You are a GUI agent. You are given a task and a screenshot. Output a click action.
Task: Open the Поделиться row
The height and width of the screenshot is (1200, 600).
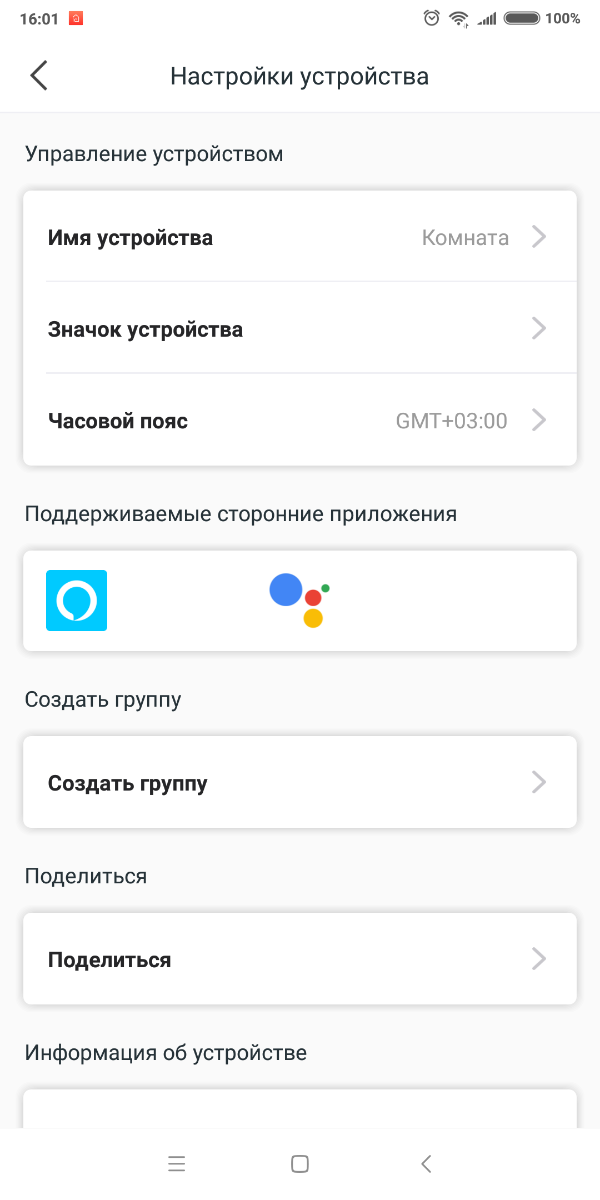(299, 960)
